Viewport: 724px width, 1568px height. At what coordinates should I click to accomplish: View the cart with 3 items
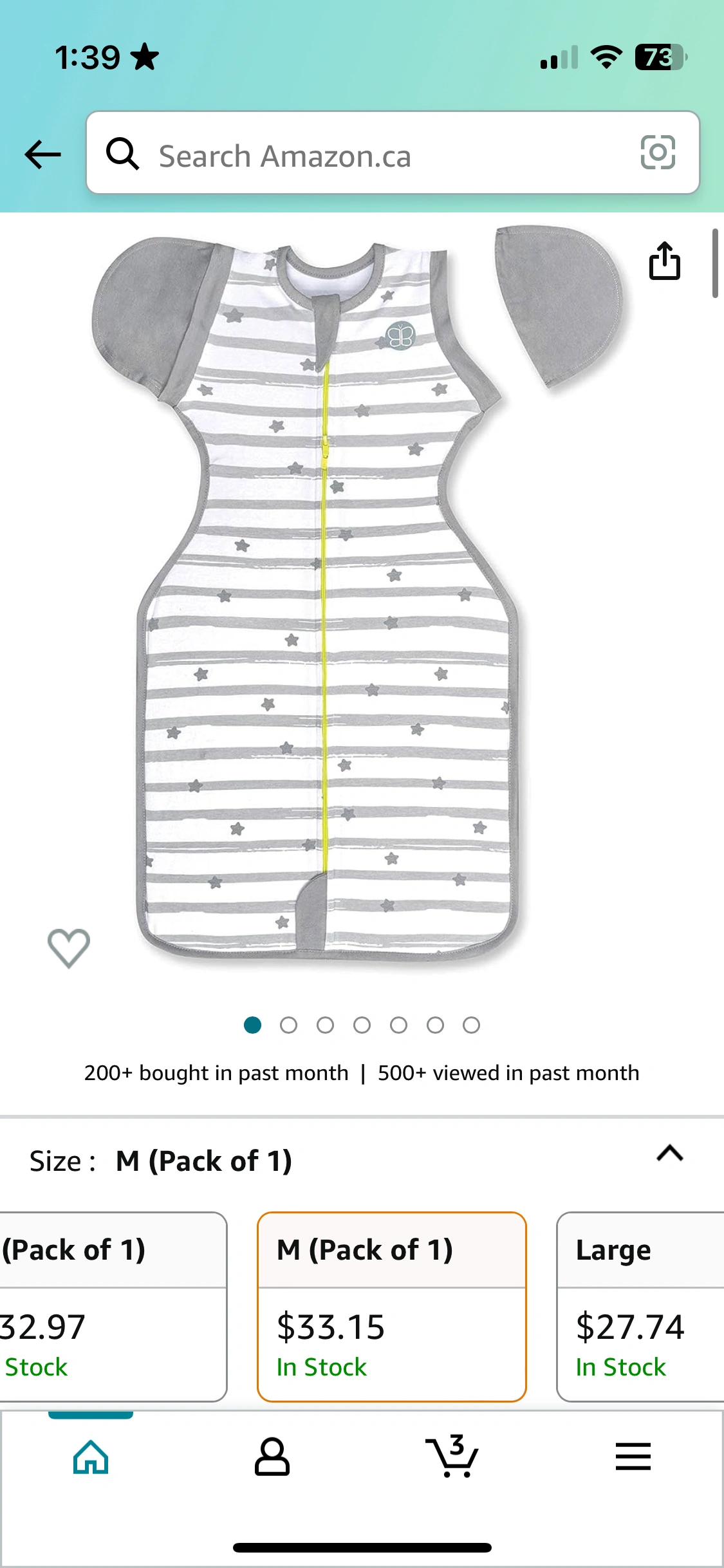tap(452, 1457)
